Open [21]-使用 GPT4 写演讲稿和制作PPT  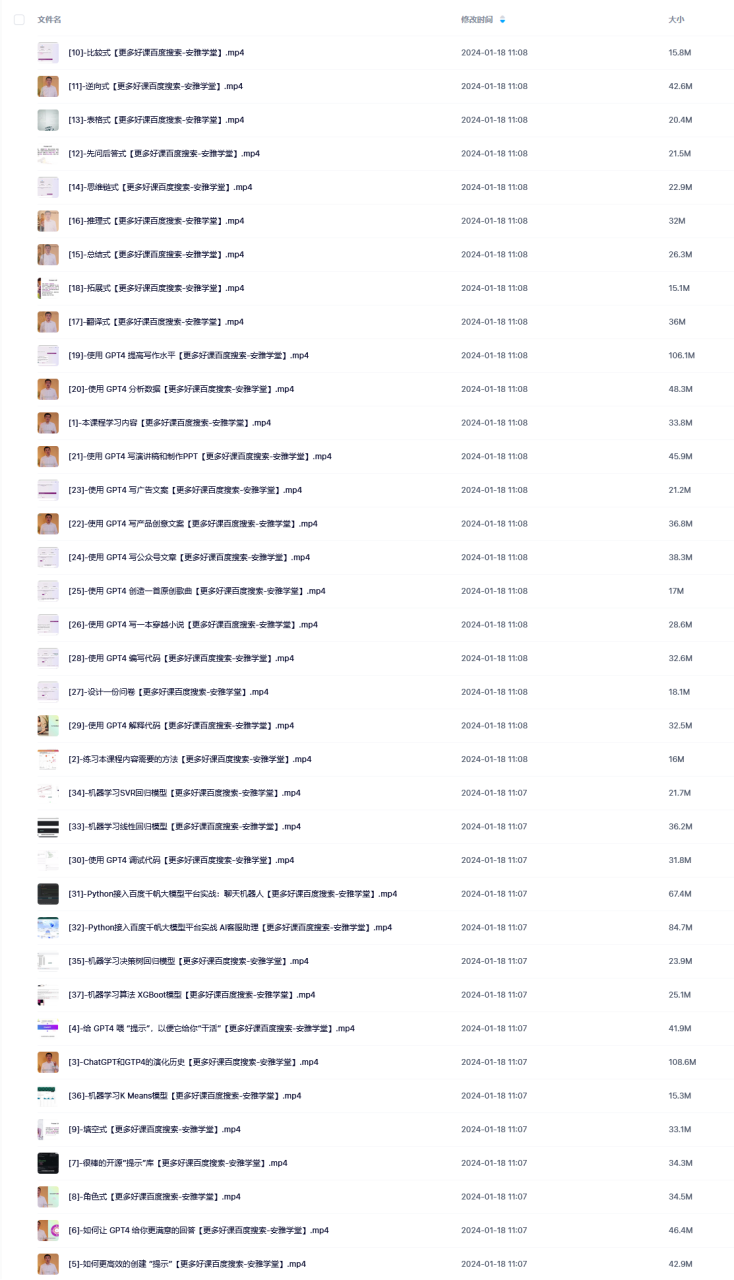coord(199,457)
